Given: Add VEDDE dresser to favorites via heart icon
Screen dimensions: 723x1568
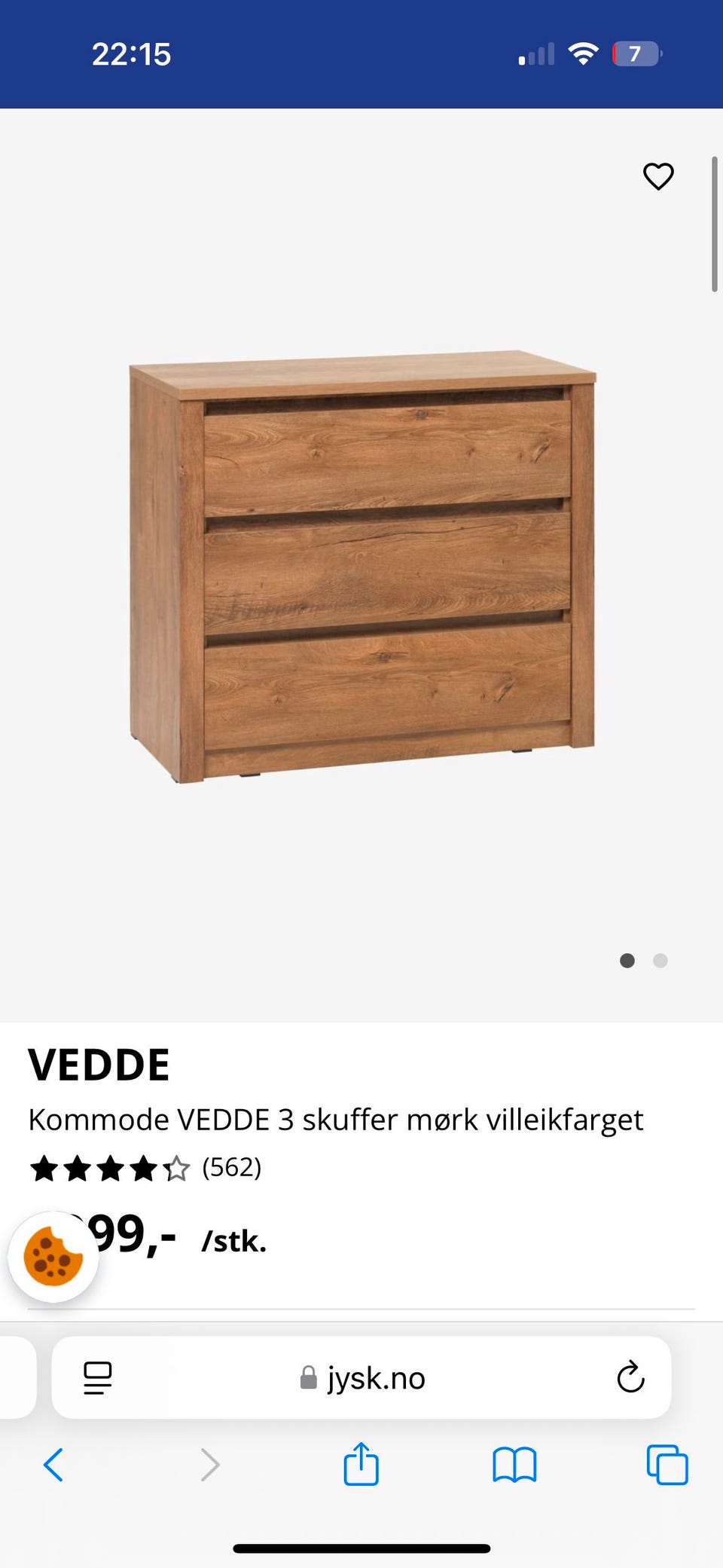Looking at the screenshot, I should pos(657,176).
